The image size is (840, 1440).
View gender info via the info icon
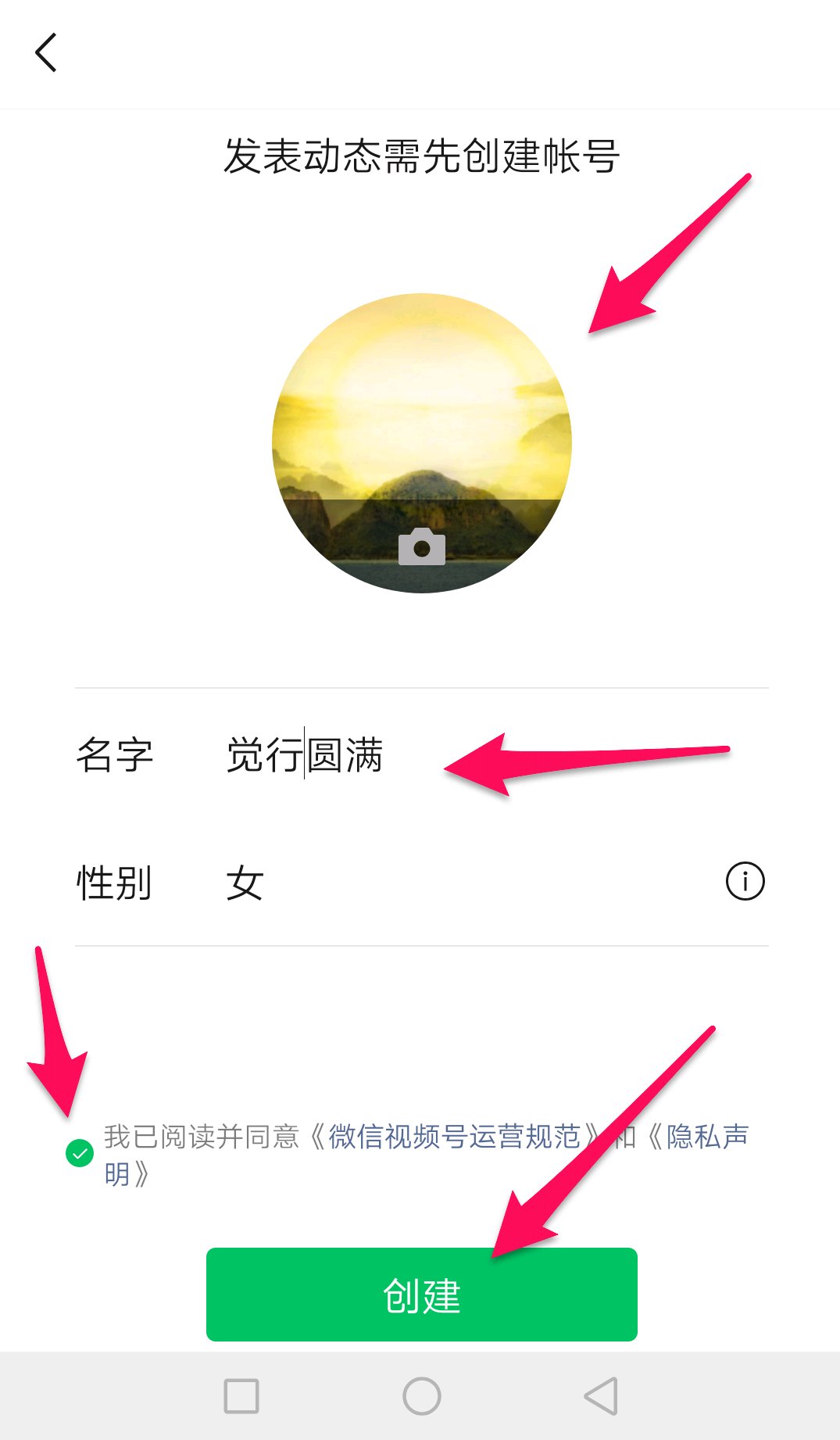745,882
